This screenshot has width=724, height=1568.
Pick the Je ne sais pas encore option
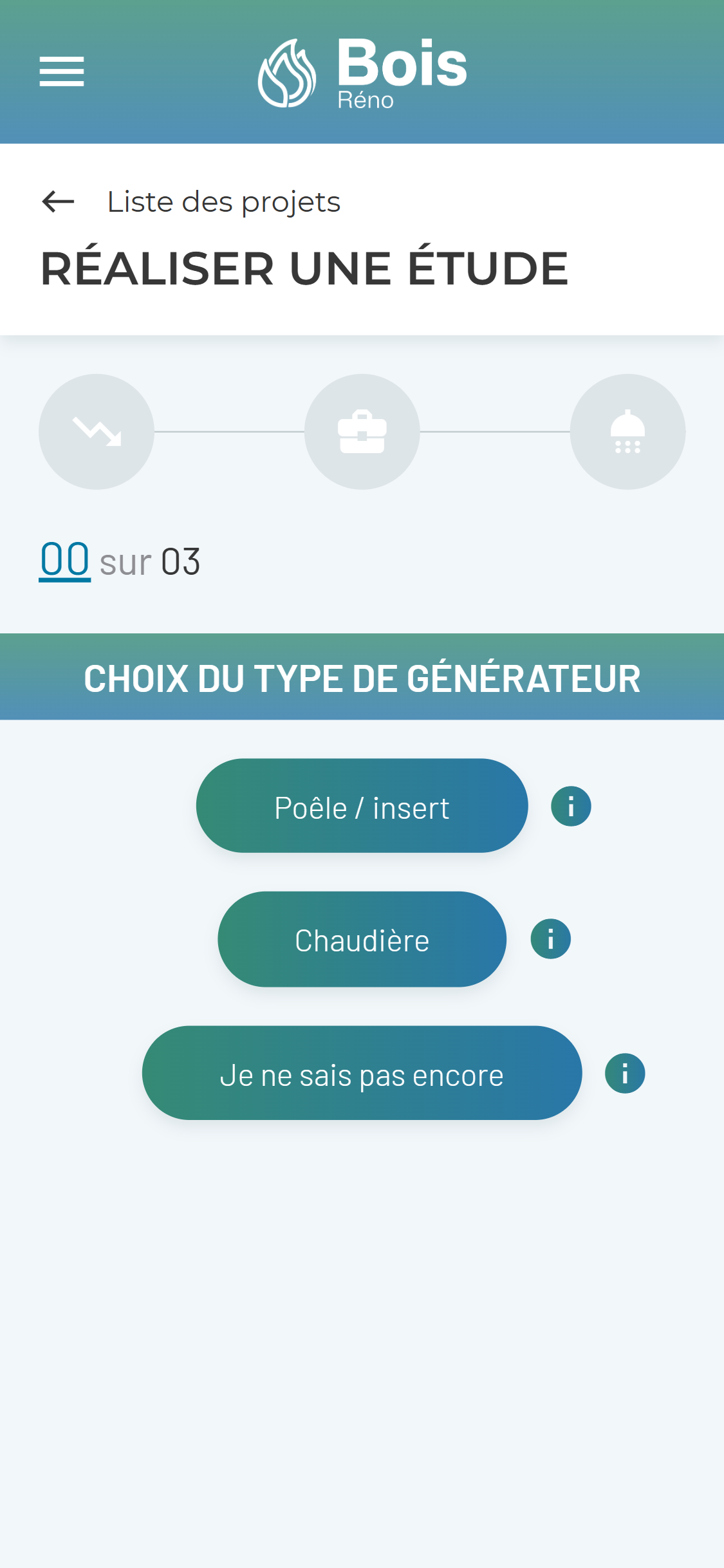(362, 1073)
